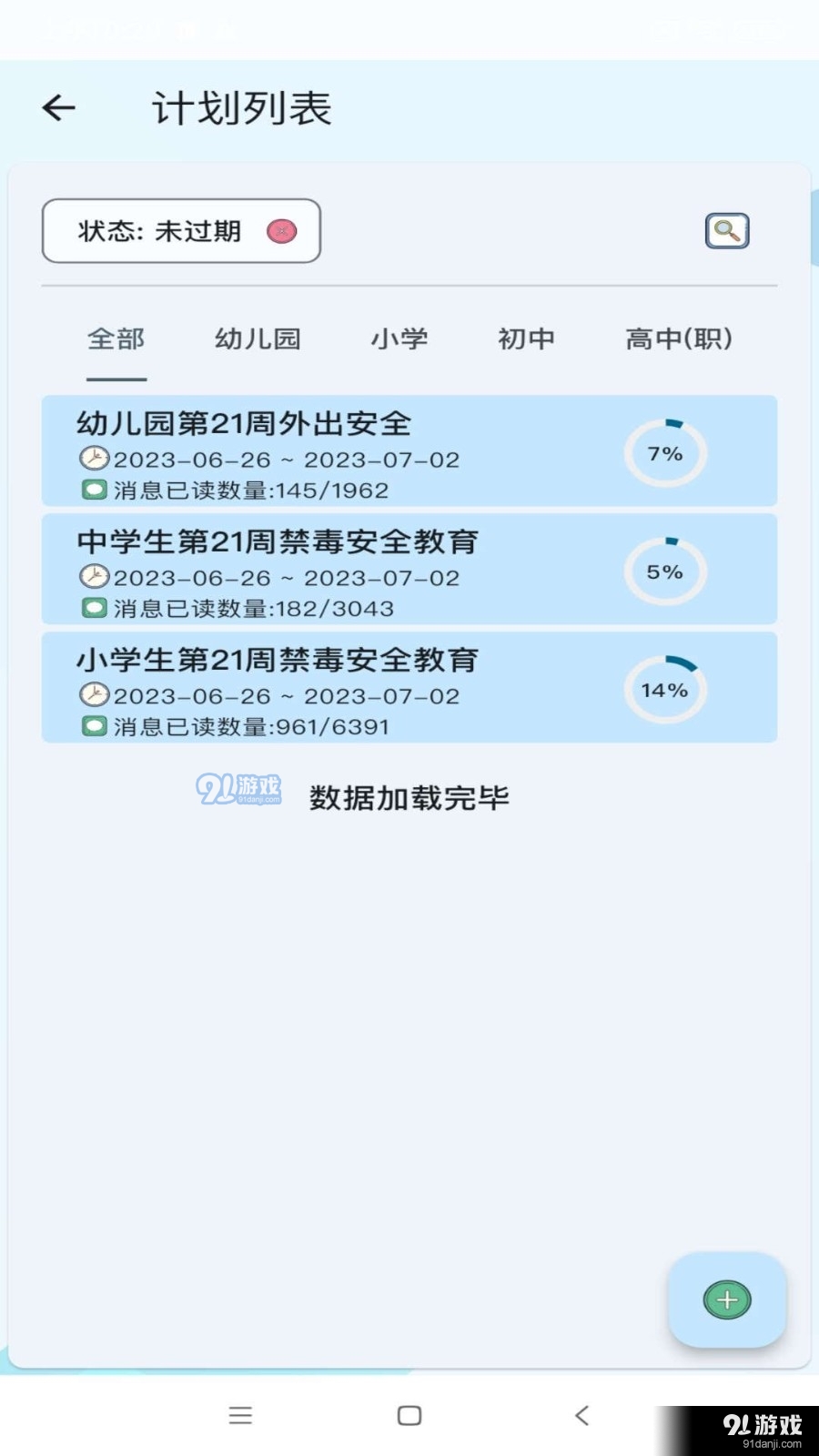Open search using the magnifier icon
This screenshot has width=819, height=1456.
coord(725,231)
